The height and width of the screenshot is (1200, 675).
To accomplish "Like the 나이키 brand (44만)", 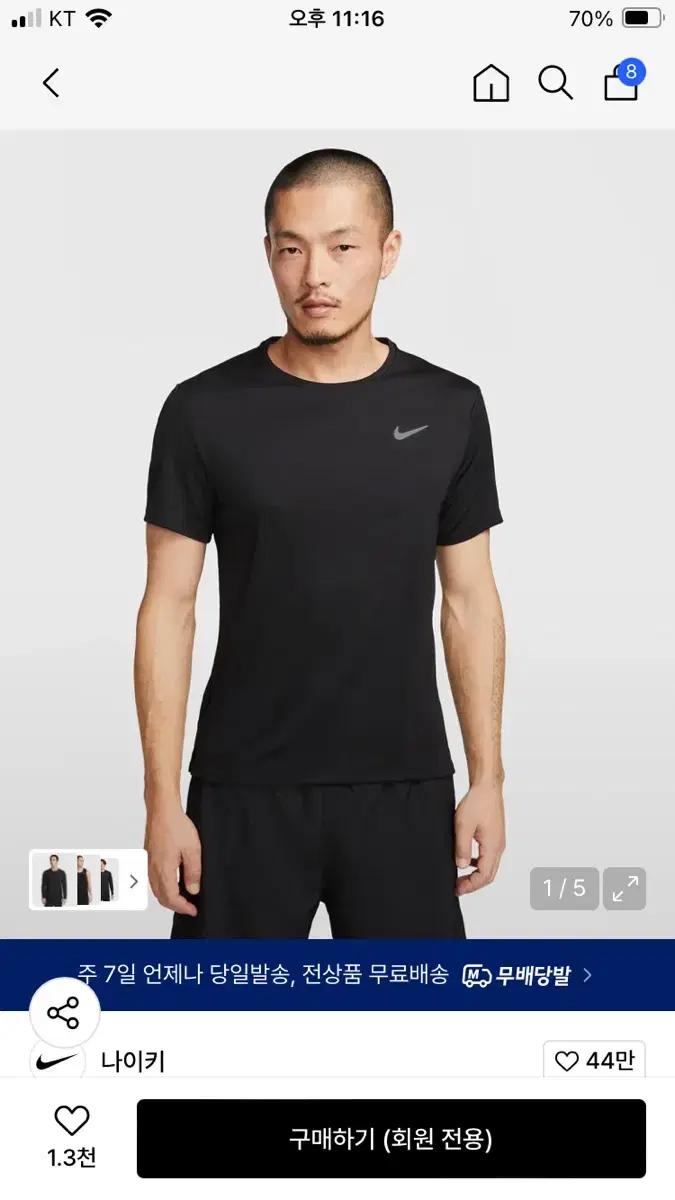I will 594,1061.
